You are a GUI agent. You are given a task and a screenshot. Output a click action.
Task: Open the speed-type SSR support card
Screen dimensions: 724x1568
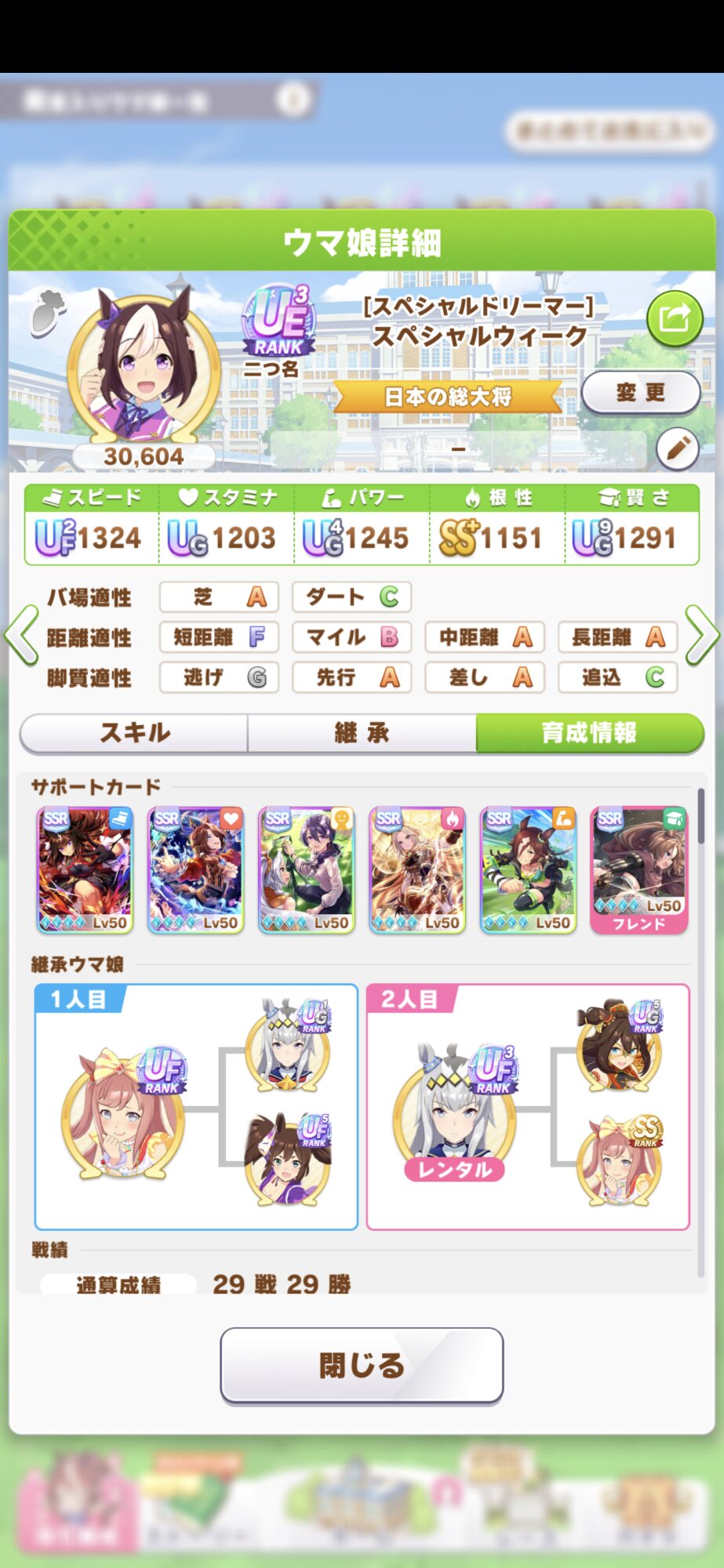click(85, 870)
